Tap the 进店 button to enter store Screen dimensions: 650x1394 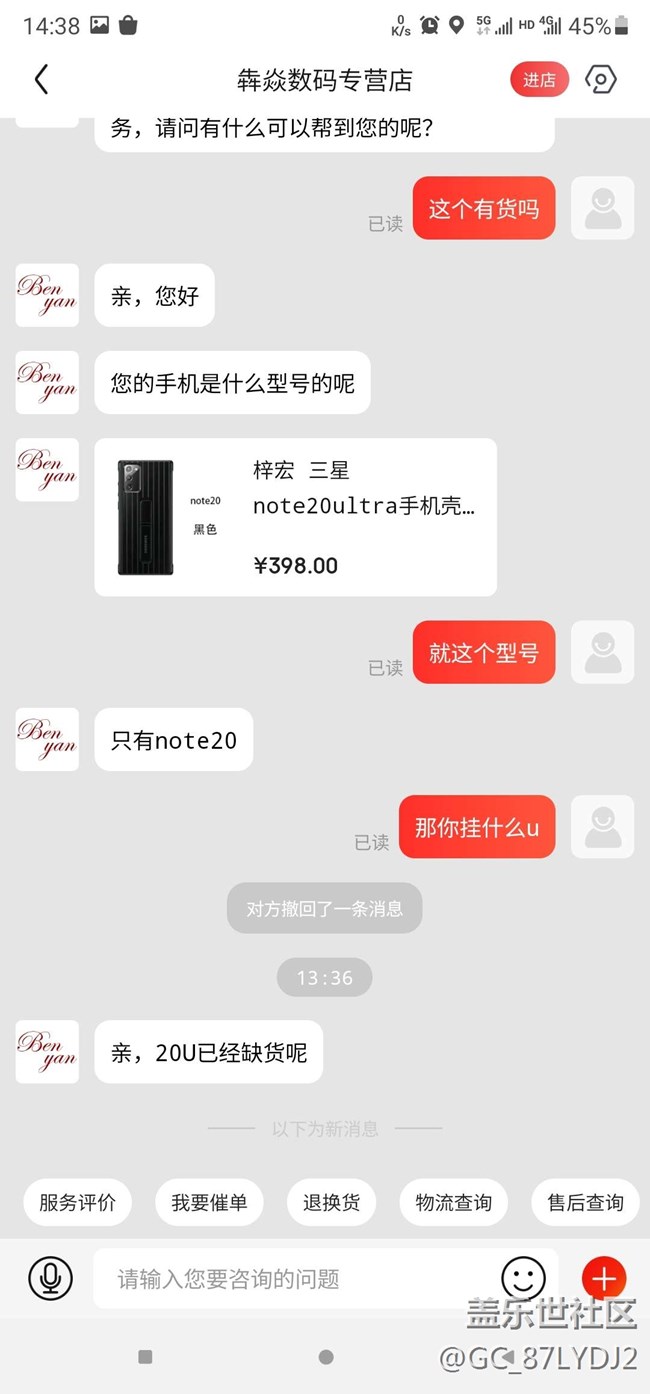pyautogui.click(x=539, y=80)
